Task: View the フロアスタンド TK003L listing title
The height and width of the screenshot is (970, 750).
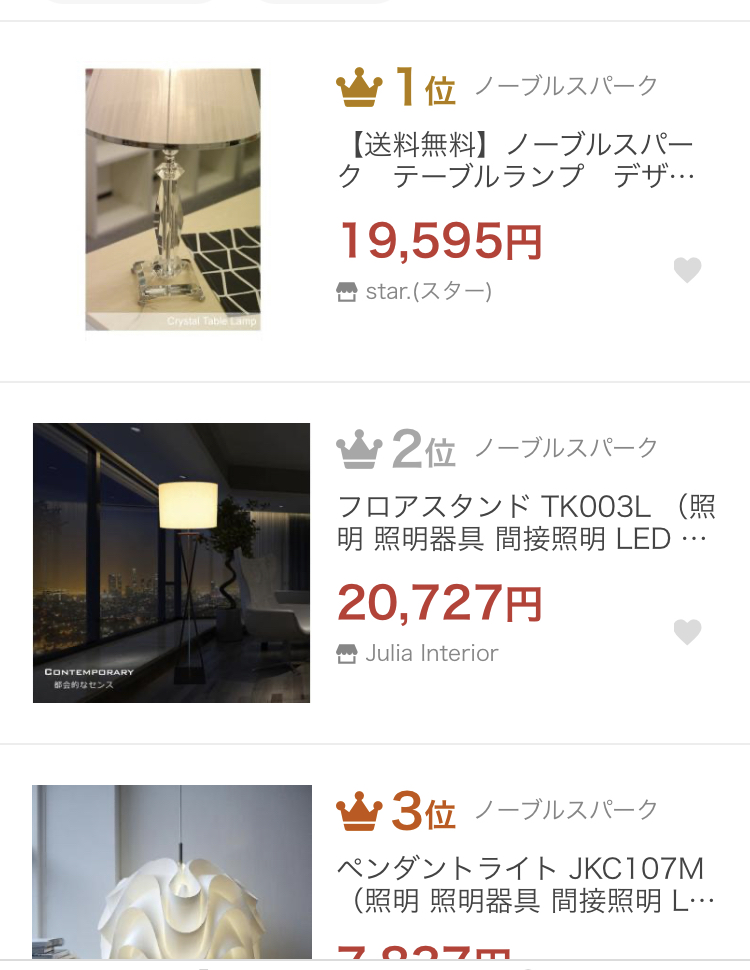Action: pyautogui.click(x=526, y=522)
